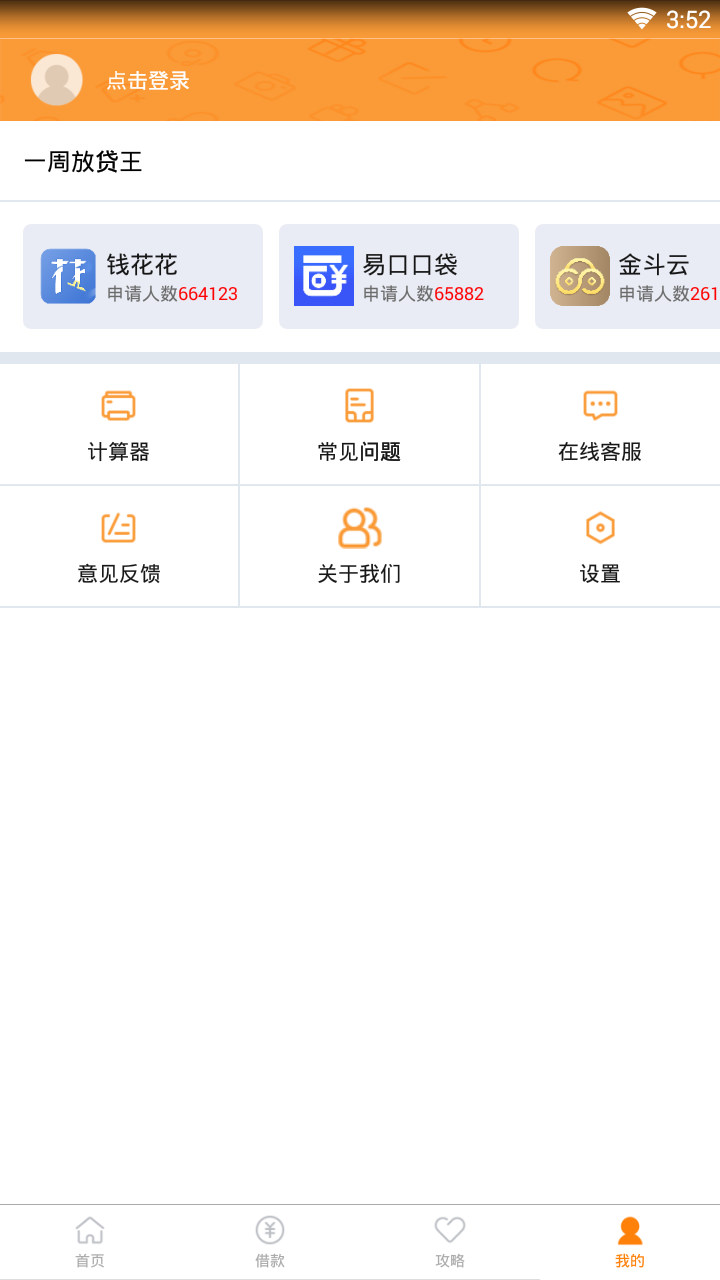
Task: Switch to the 攻略 tab
Action: pyautogui.click(x=450, y=1242)
